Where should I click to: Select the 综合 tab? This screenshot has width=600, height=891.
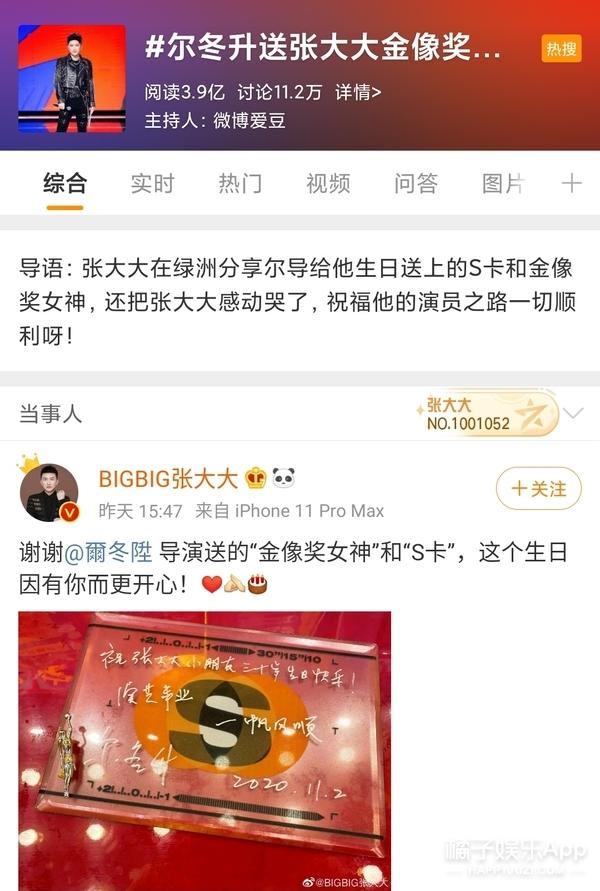pos(65,183)
